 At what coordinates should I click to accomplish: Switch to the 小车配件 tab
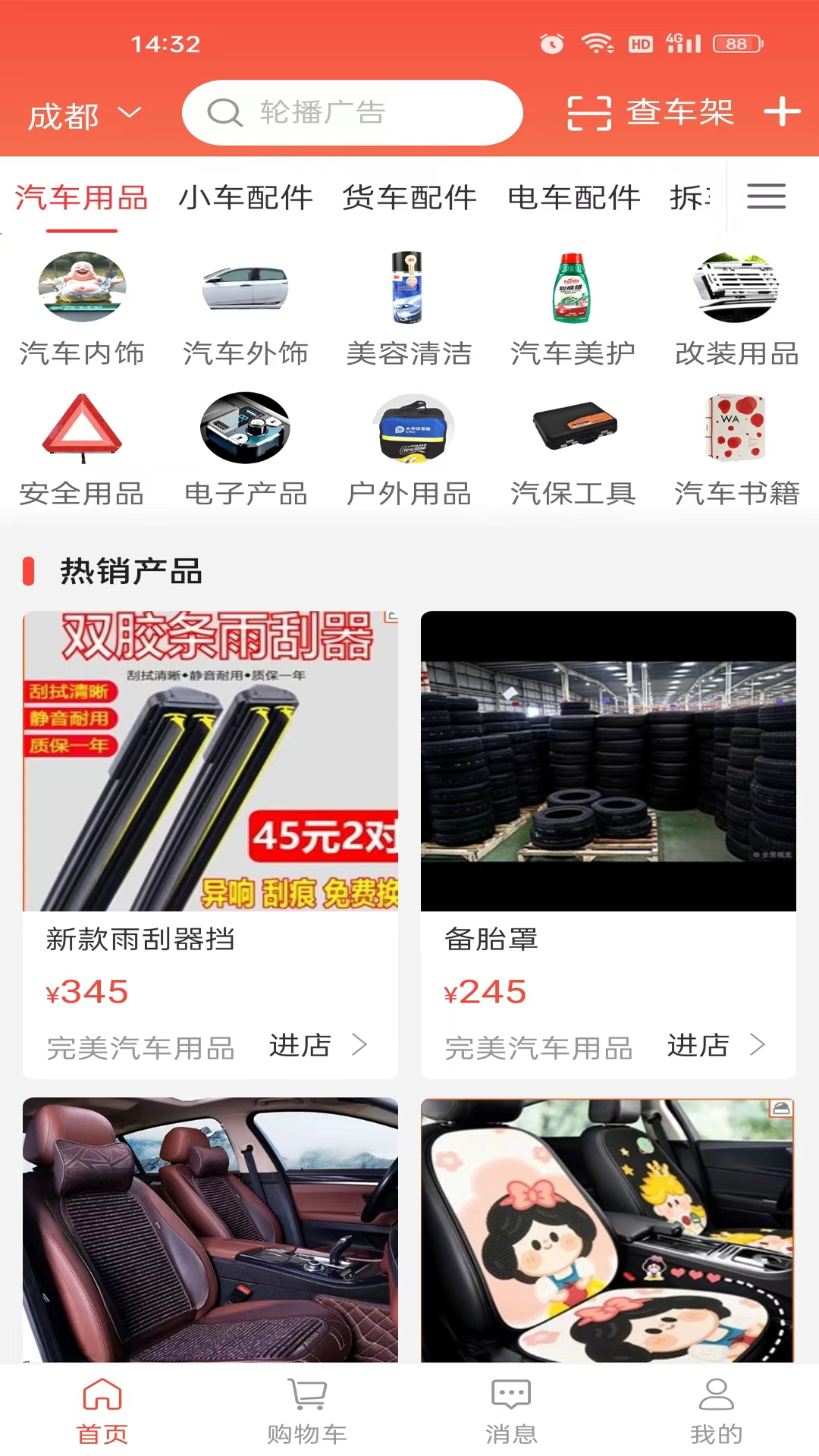[x=246, y=197]
